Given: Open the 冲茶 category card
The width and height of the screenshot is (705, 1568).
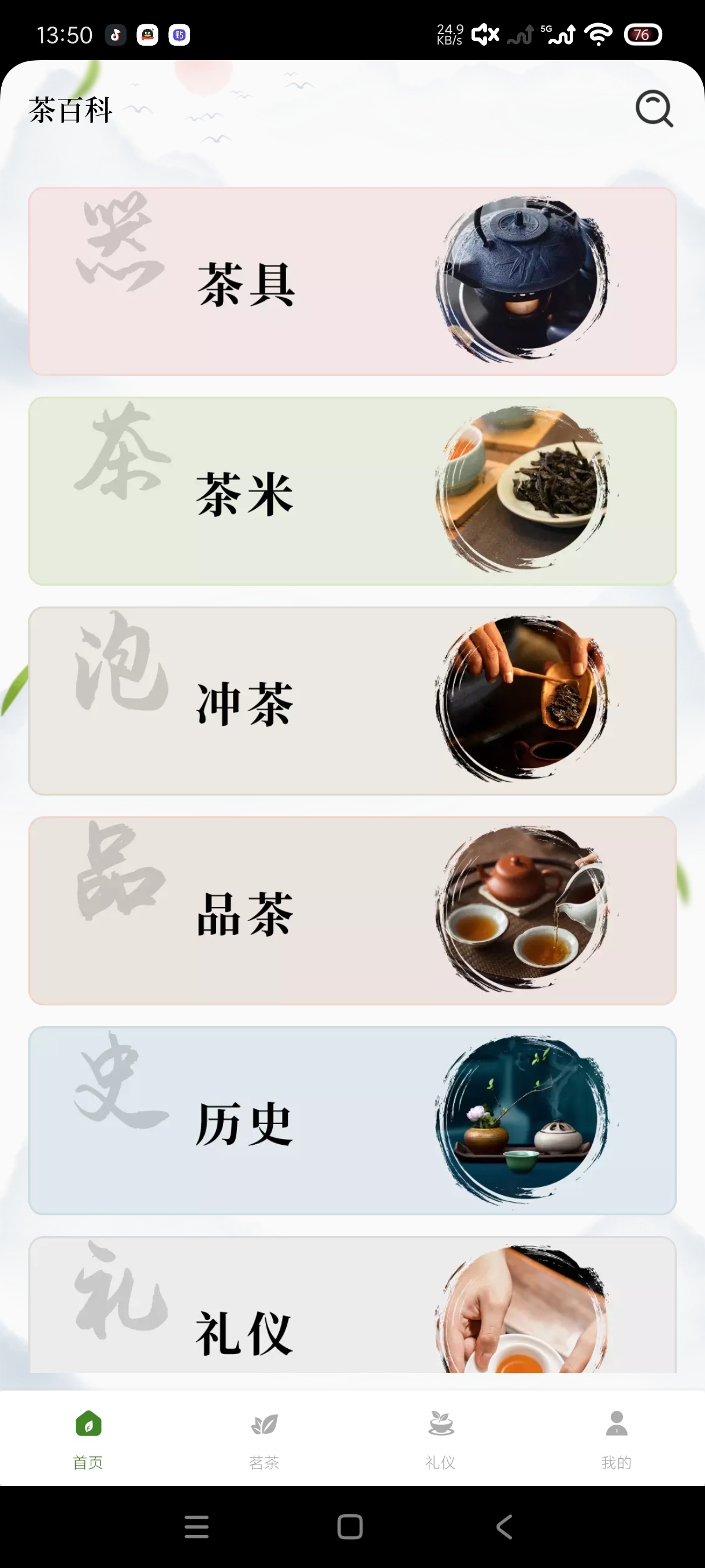Looking at the screenshot, I should coord(352,701).
